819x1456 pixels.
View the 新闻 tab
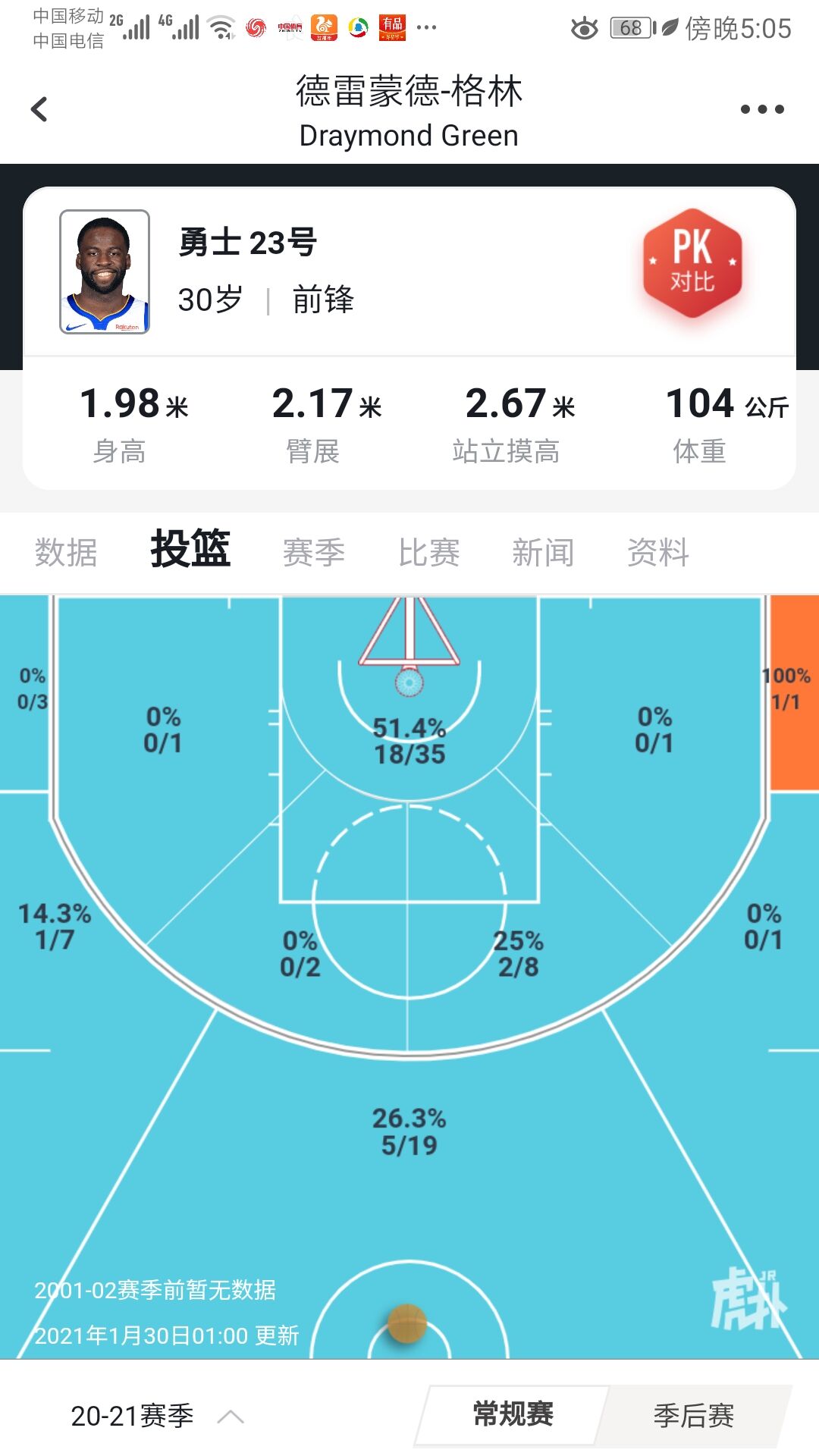click(543, 552)
